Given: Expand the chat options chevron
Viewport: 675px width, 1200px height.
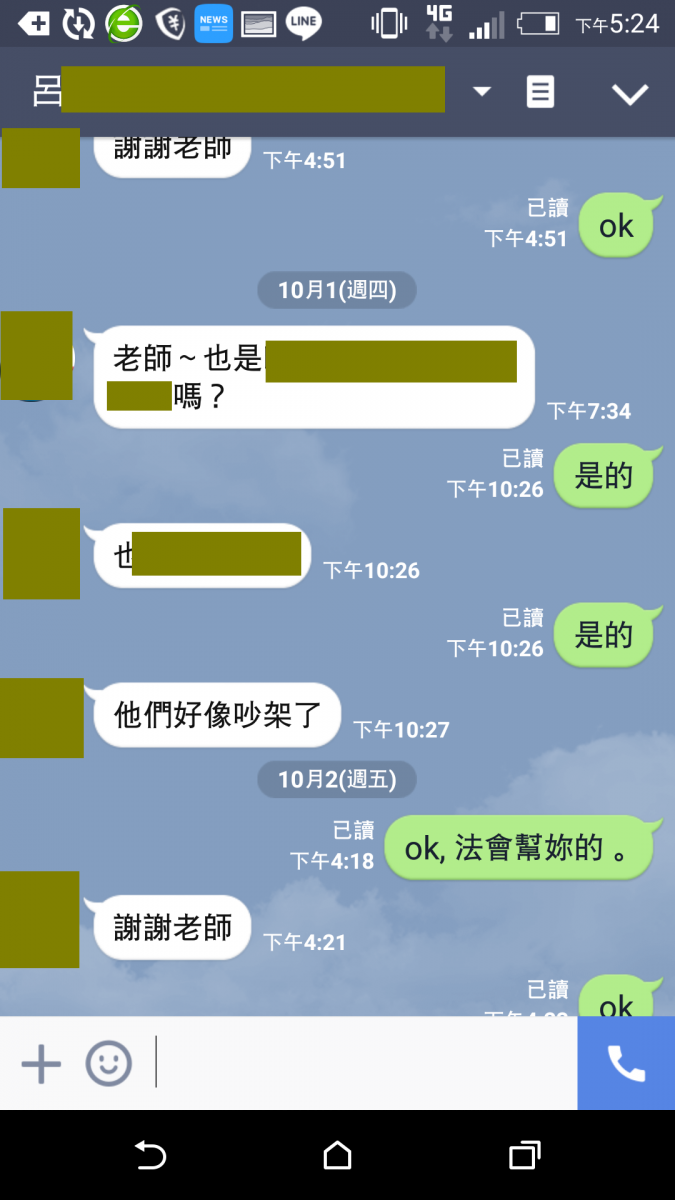Looking at the screenshot, I should [x=630, y=94].
